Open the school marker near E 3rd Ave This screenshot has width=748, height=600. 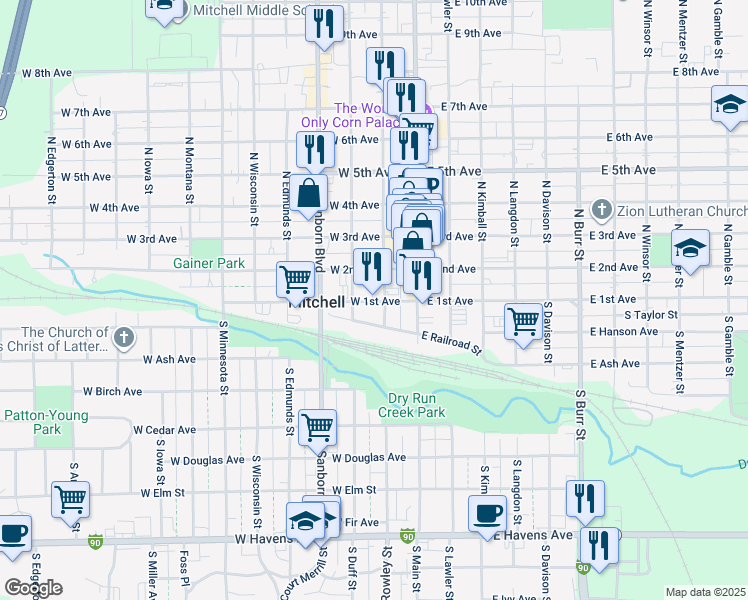tap(690, 248)
